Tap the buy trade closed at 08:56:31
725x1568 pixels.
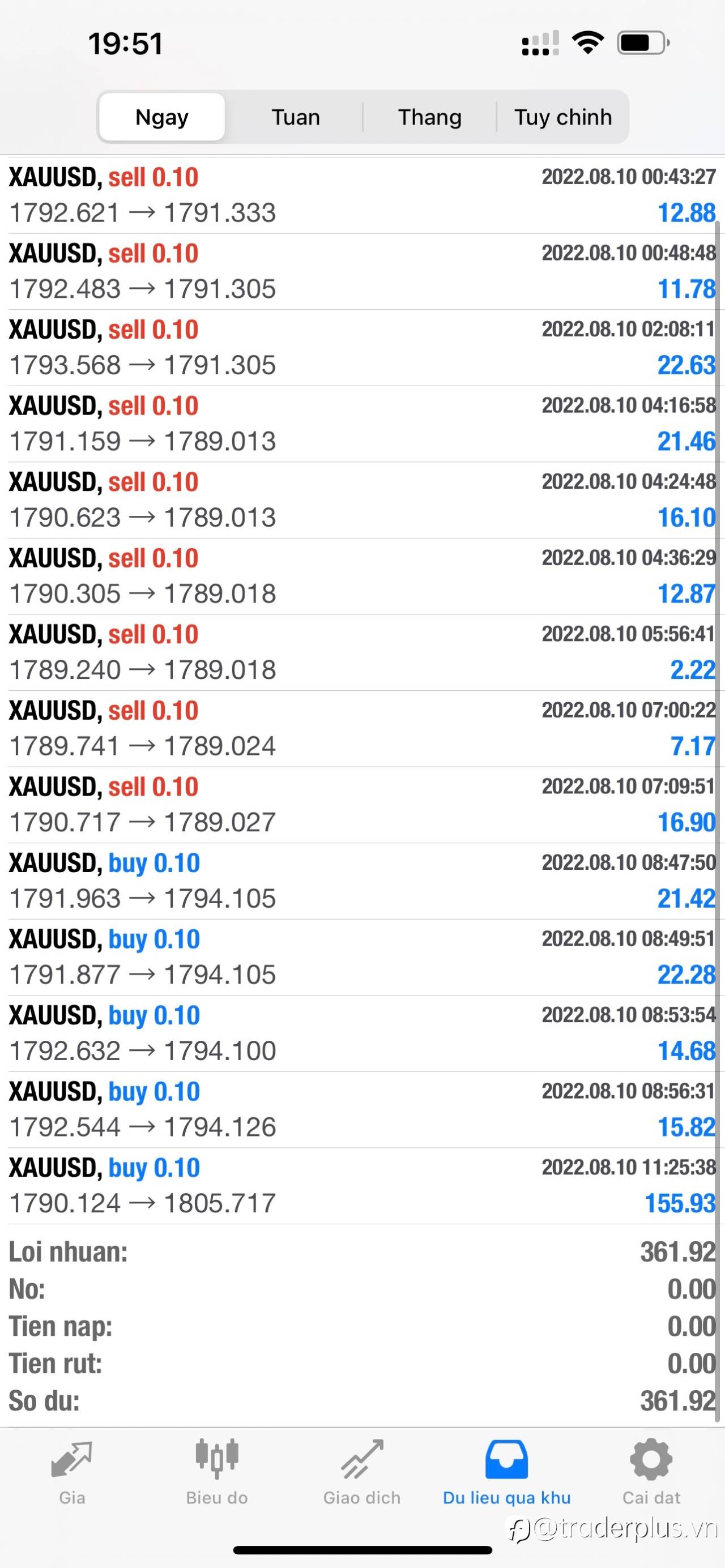pyautogui.click(x=362, y=1110)
